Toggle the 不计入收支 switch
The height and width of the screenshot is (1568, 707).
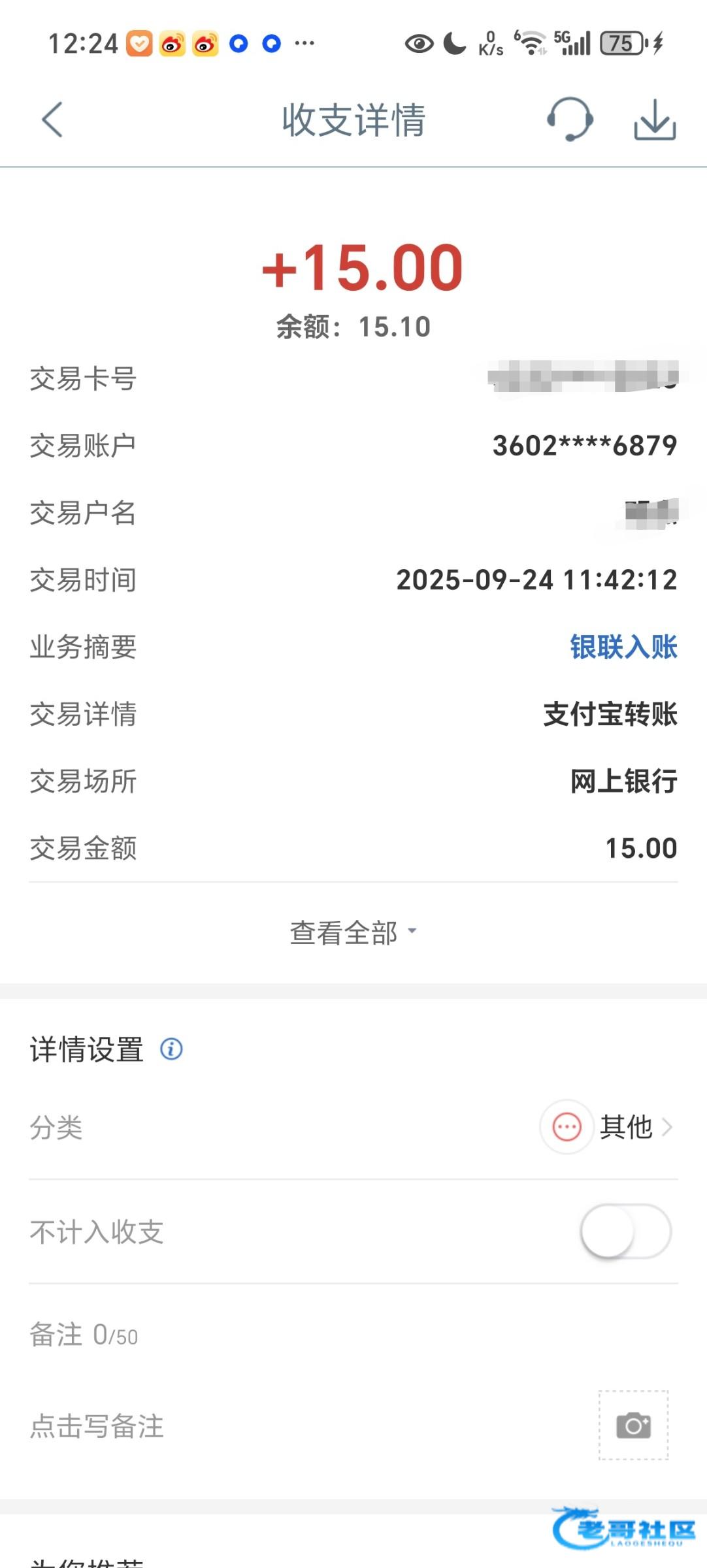pos(625,1232)
